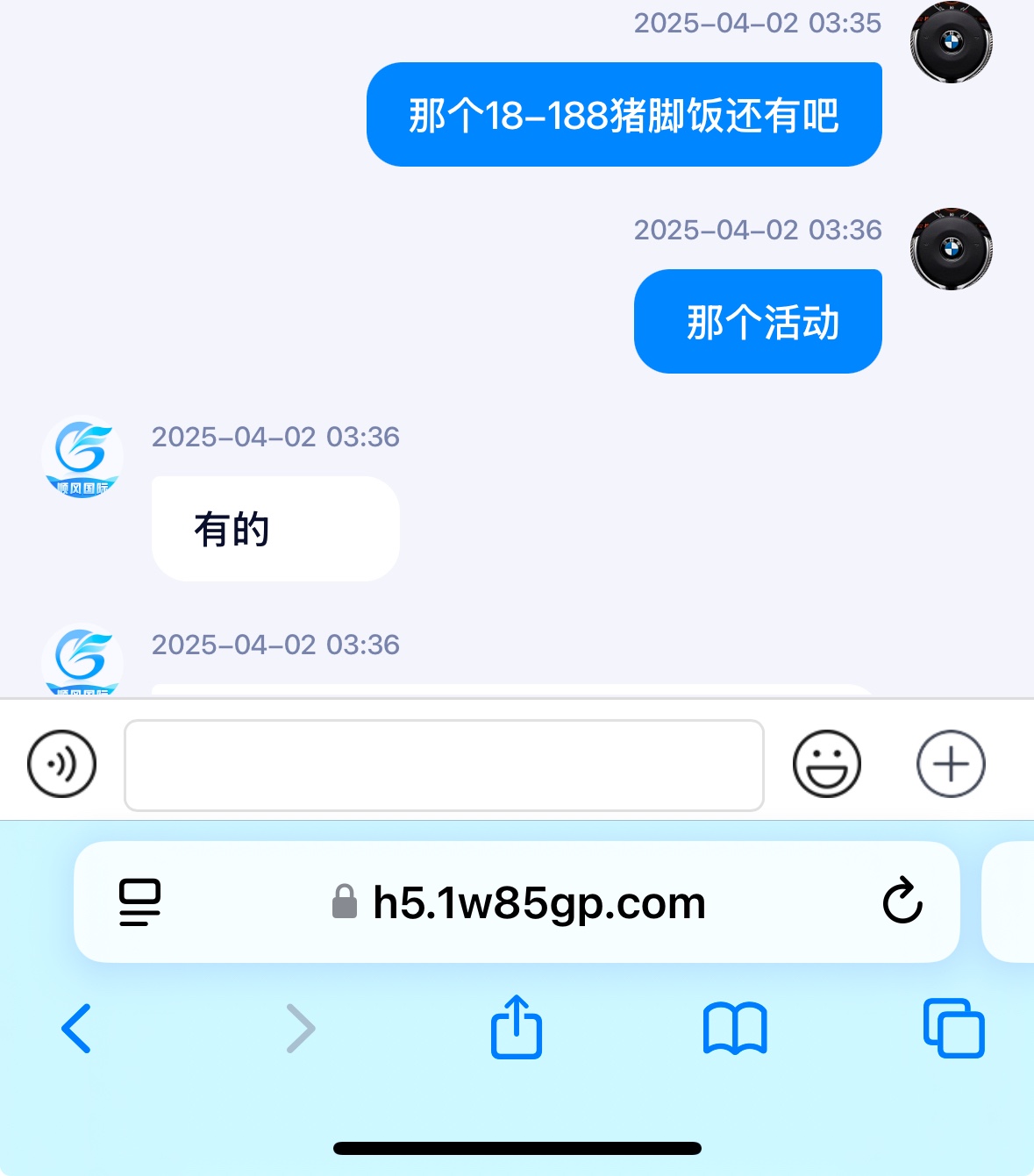Go back to the previous page
The height and width of the screenshot is (1176, 1034).
[x=76, y=1028]
